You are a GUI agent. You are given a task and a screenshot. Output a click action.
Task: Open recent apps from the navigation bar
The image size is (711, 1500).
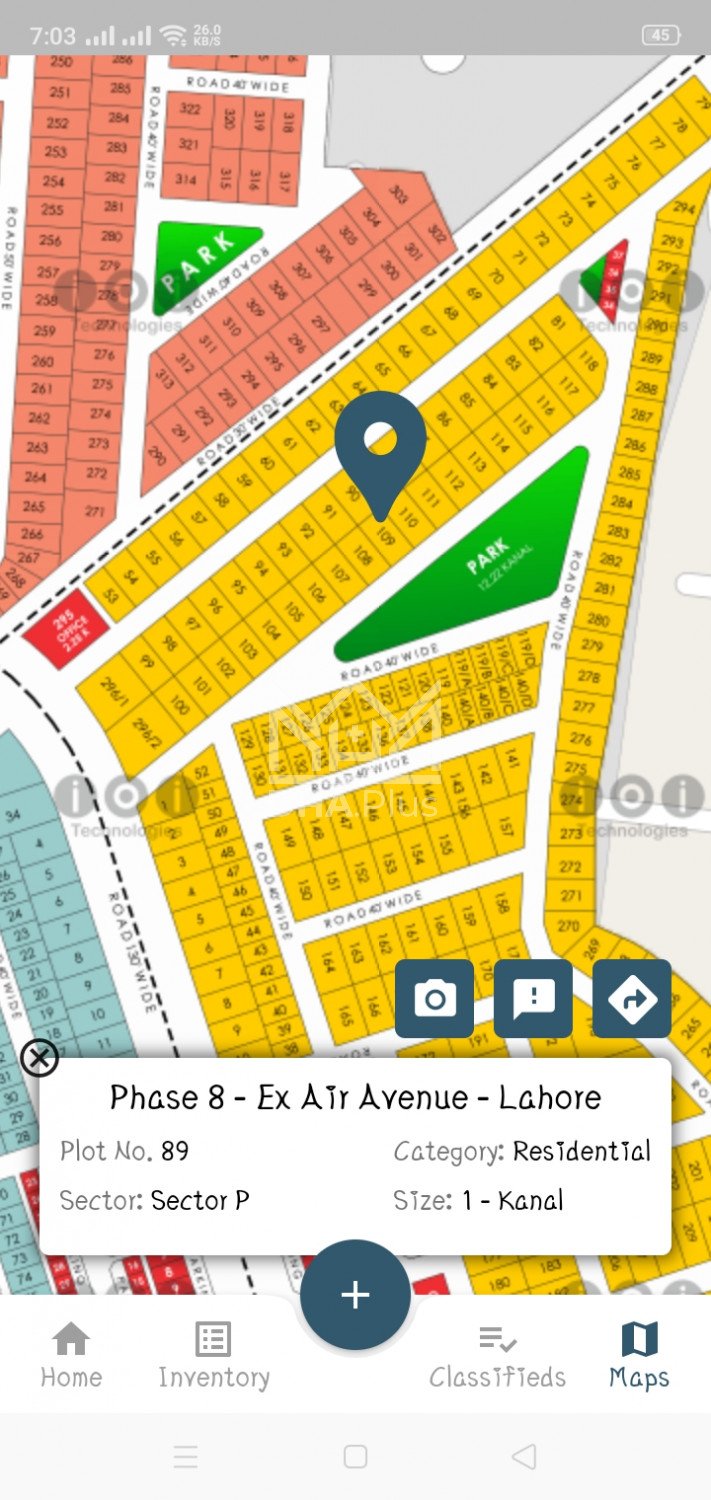coord(186,1456)
